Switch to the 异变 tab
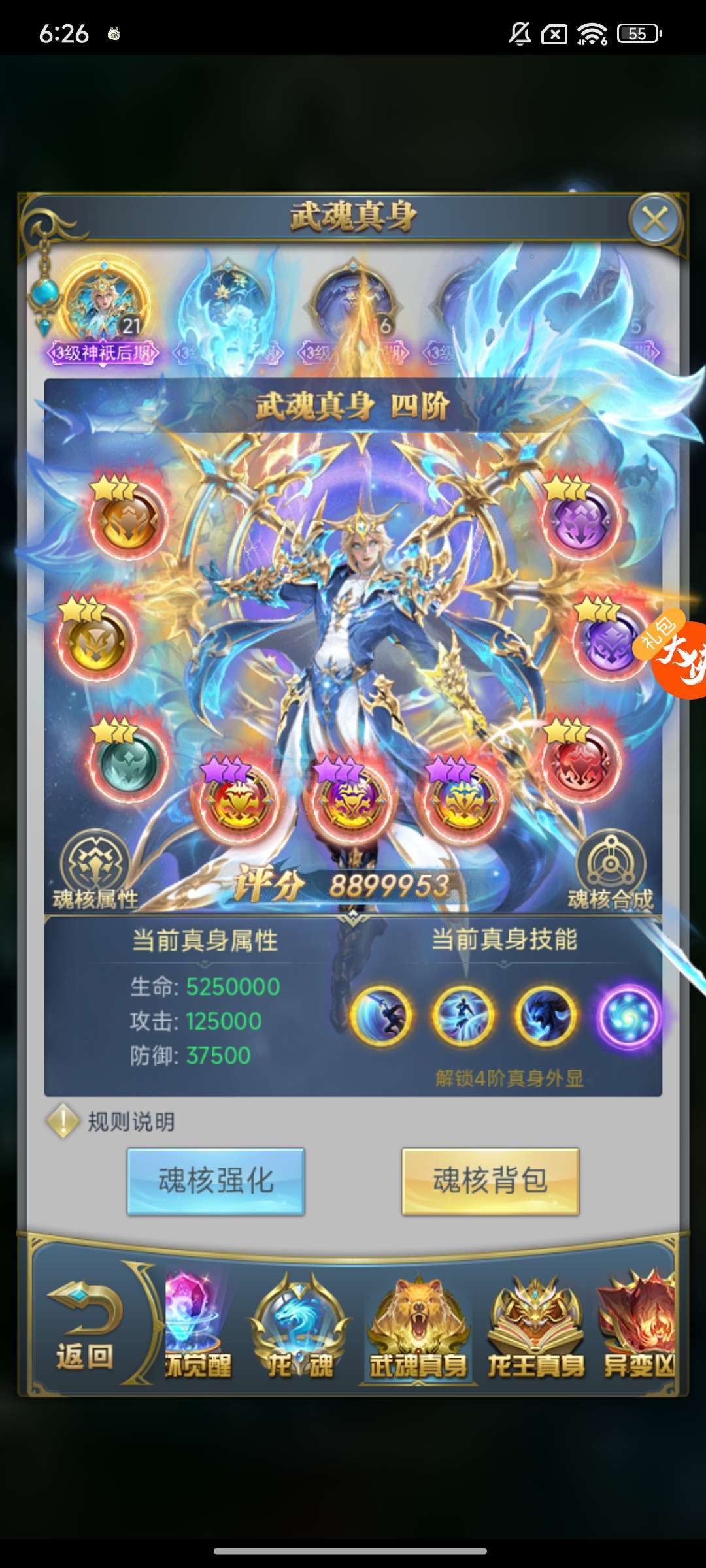 click(x=637, y=1326)
